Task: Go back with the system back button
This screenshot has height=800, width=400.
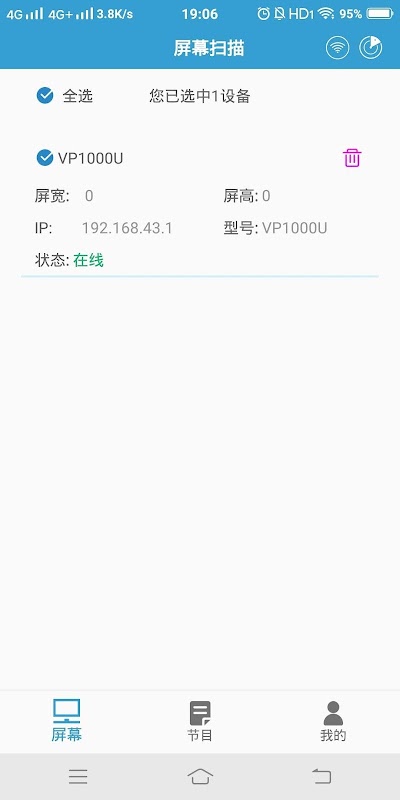Action: tap(321, 777)
